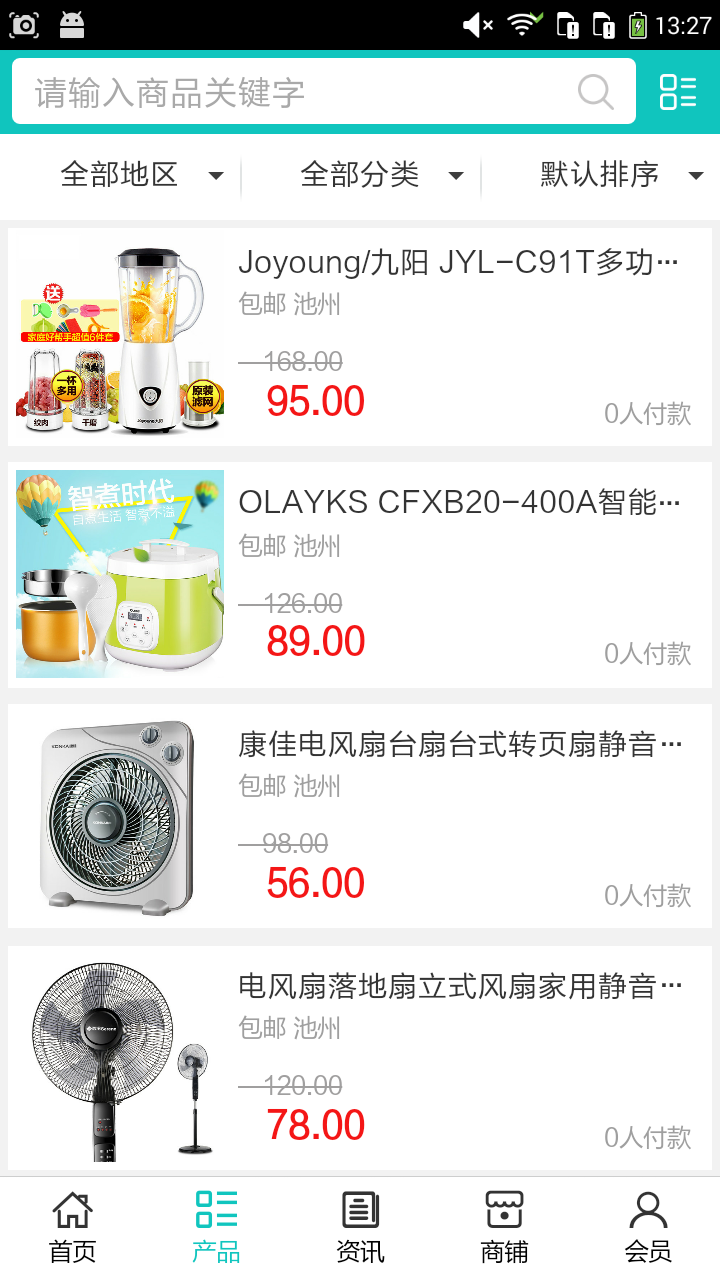
Task: Open the 康佳电风扇台扇 product card
Action: 360,816
